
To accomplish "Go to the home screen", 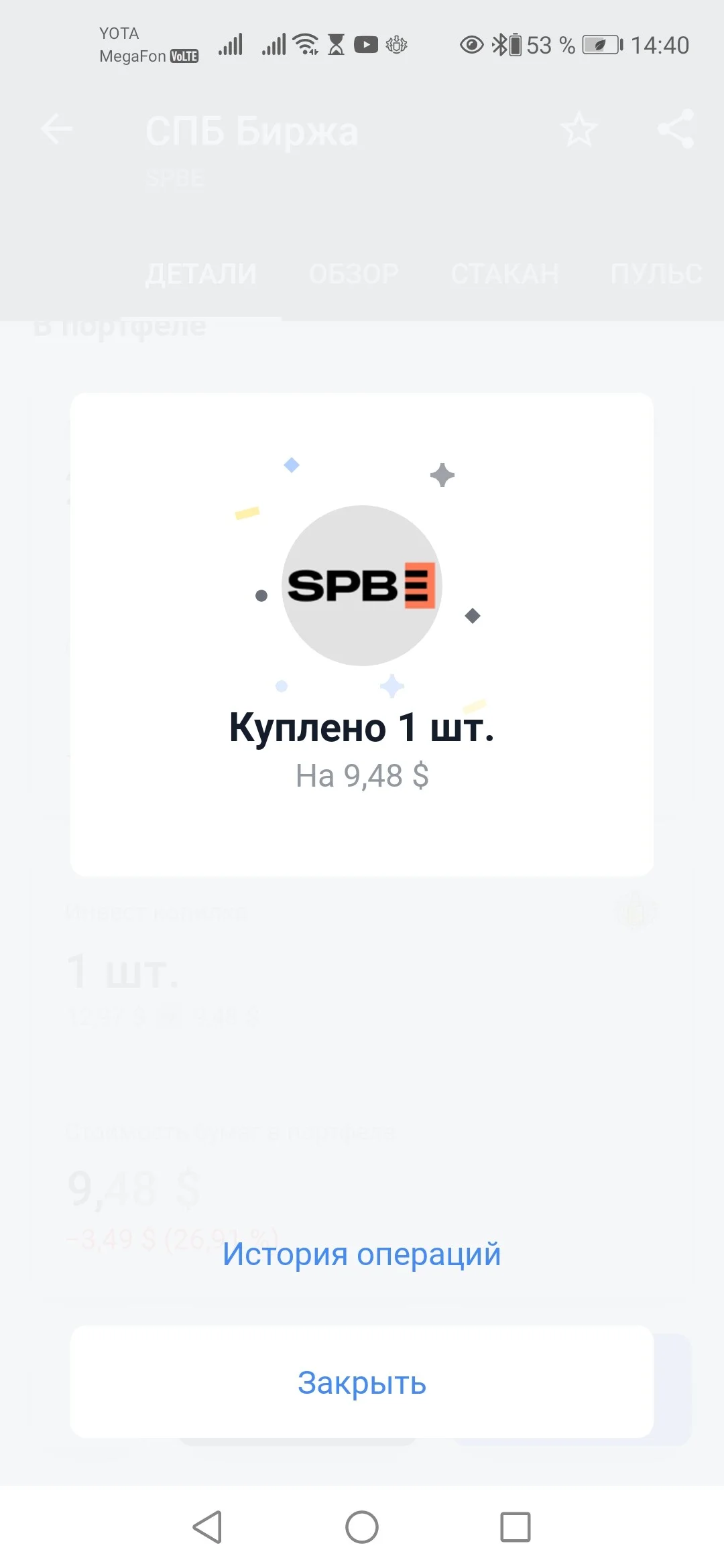I will [362, 1527].
